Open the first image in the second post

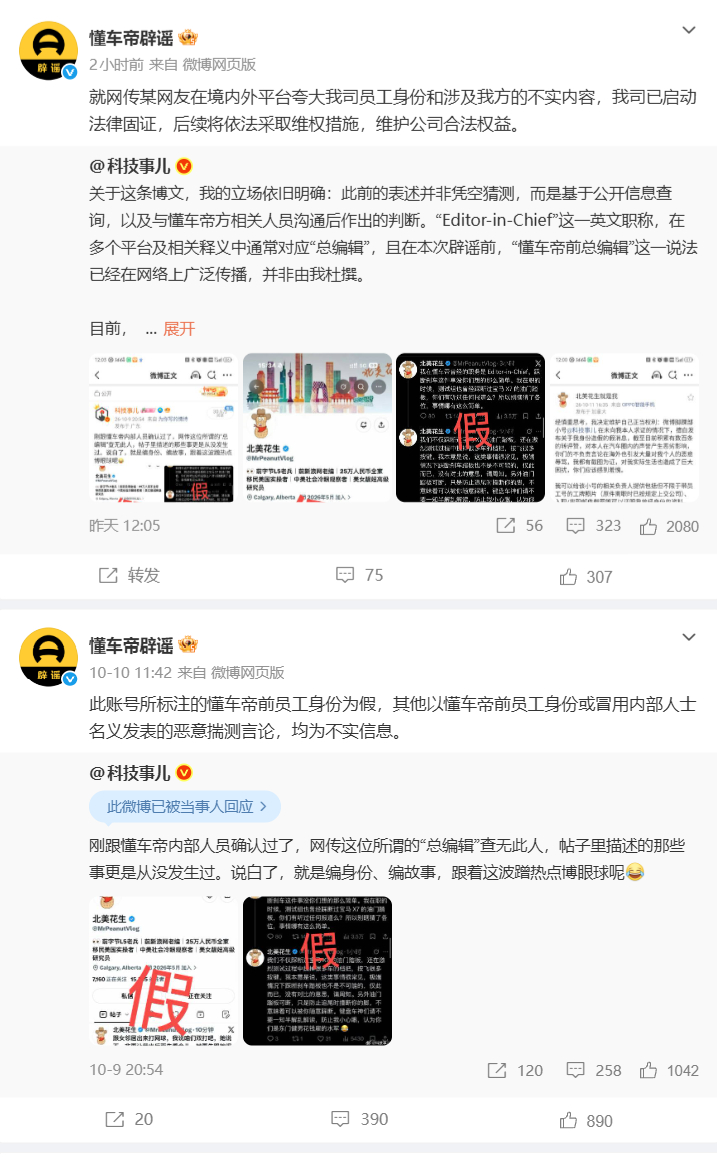tap(164, 971)
